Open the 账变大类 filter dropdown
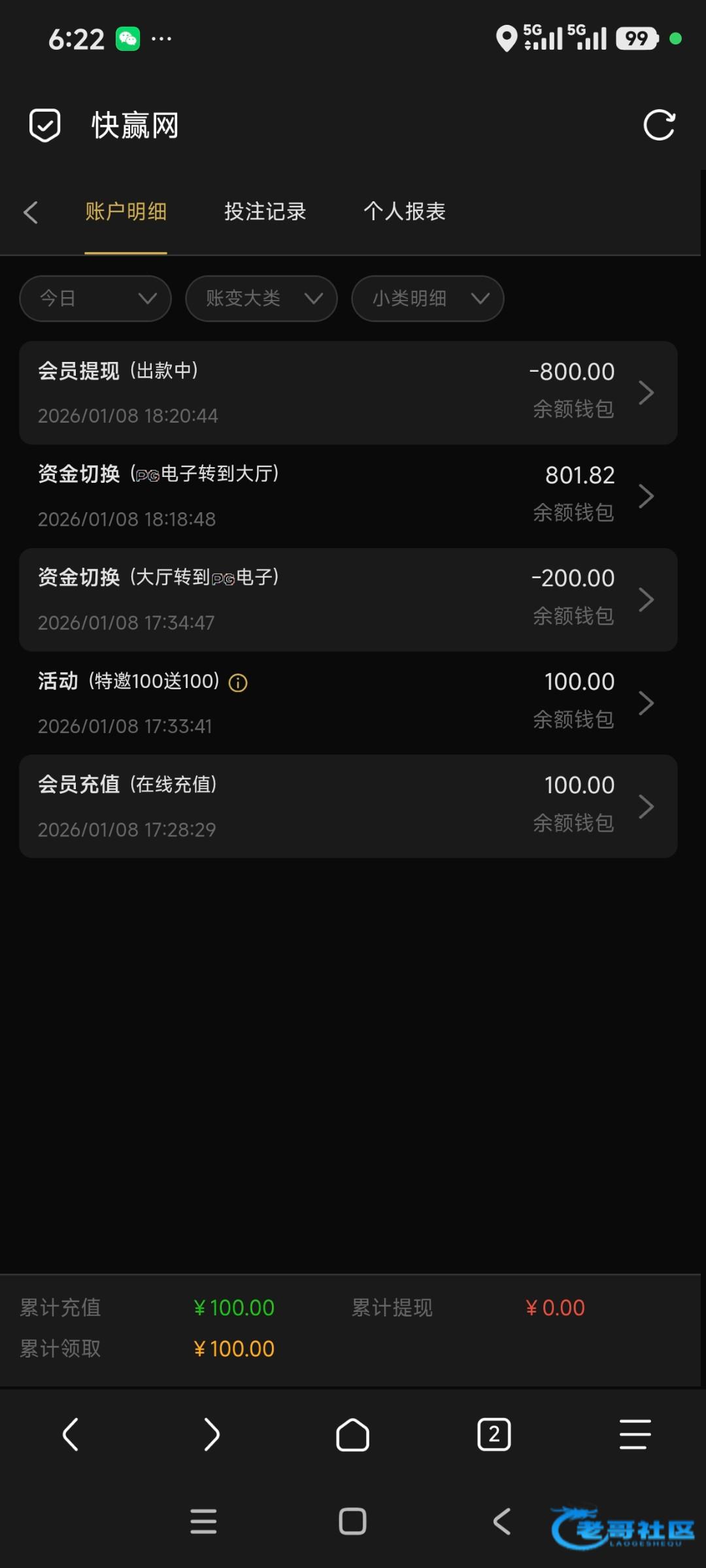The width and height of the screenshot is (706, 1568). (261, 299)
